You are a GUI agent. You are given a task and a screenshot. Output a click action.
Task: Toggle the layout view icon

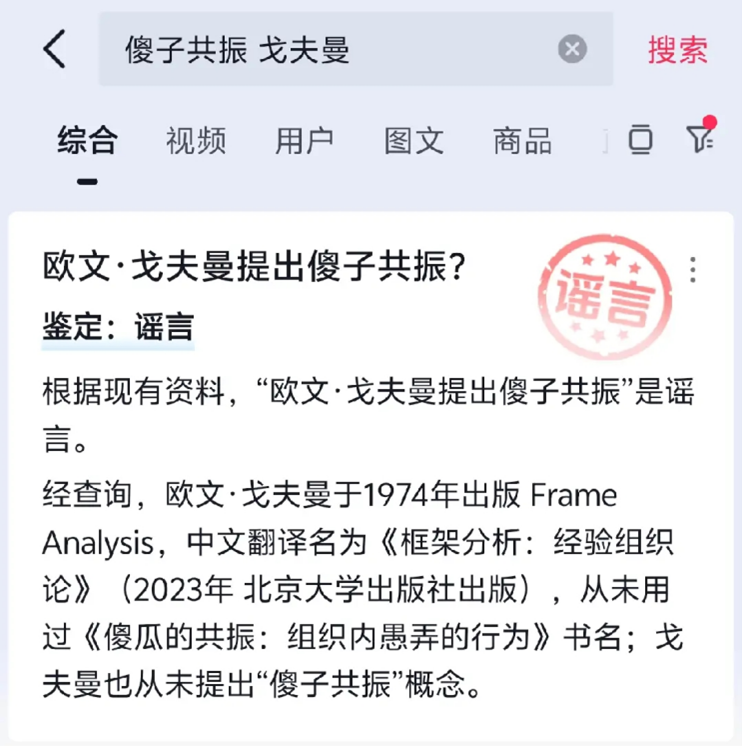click(640, 140)
